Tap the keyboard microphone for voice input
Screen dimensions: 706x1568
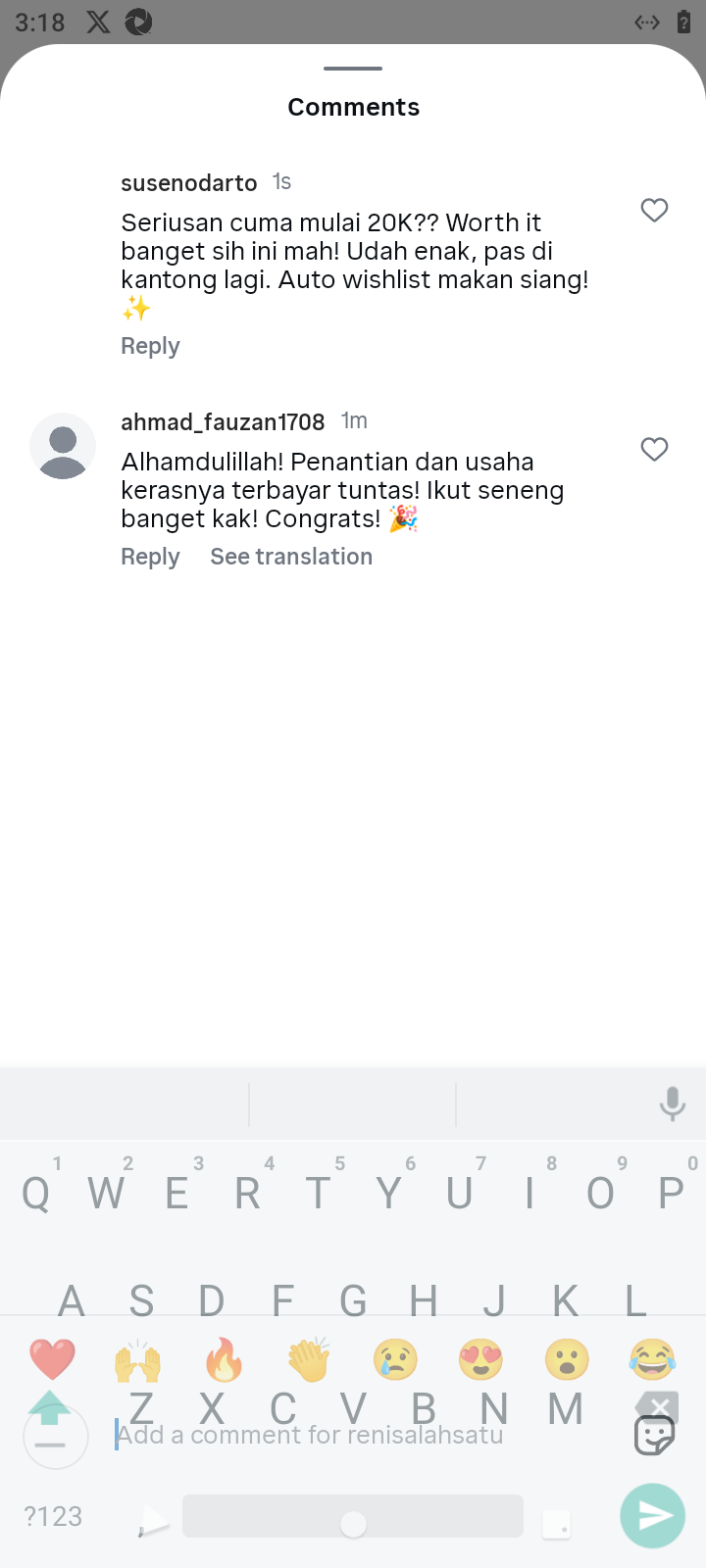pyautogui.click(x=673, y=1104)
